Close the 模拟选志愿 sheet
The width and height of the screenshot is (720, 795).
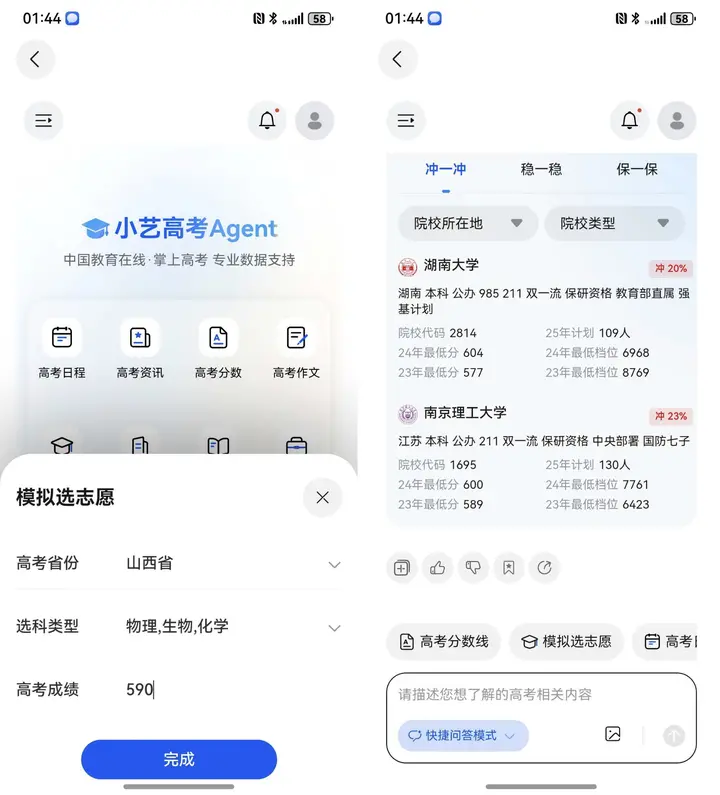[x=322, y=497]
